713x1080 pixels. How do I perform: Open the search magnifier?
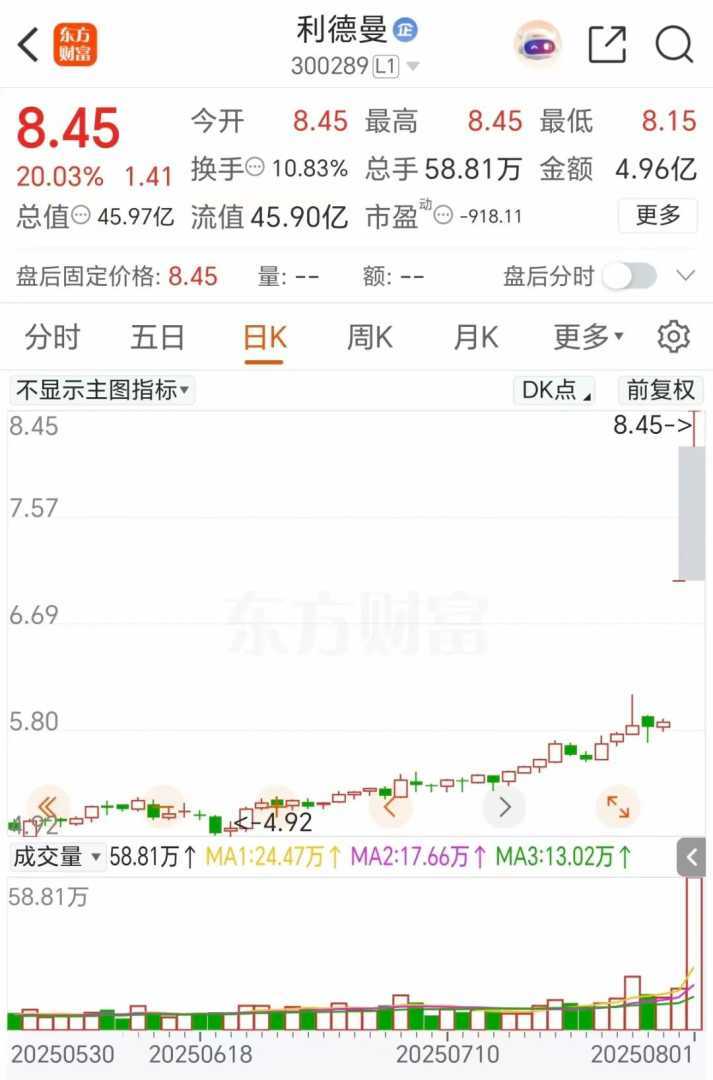(674, 44)
